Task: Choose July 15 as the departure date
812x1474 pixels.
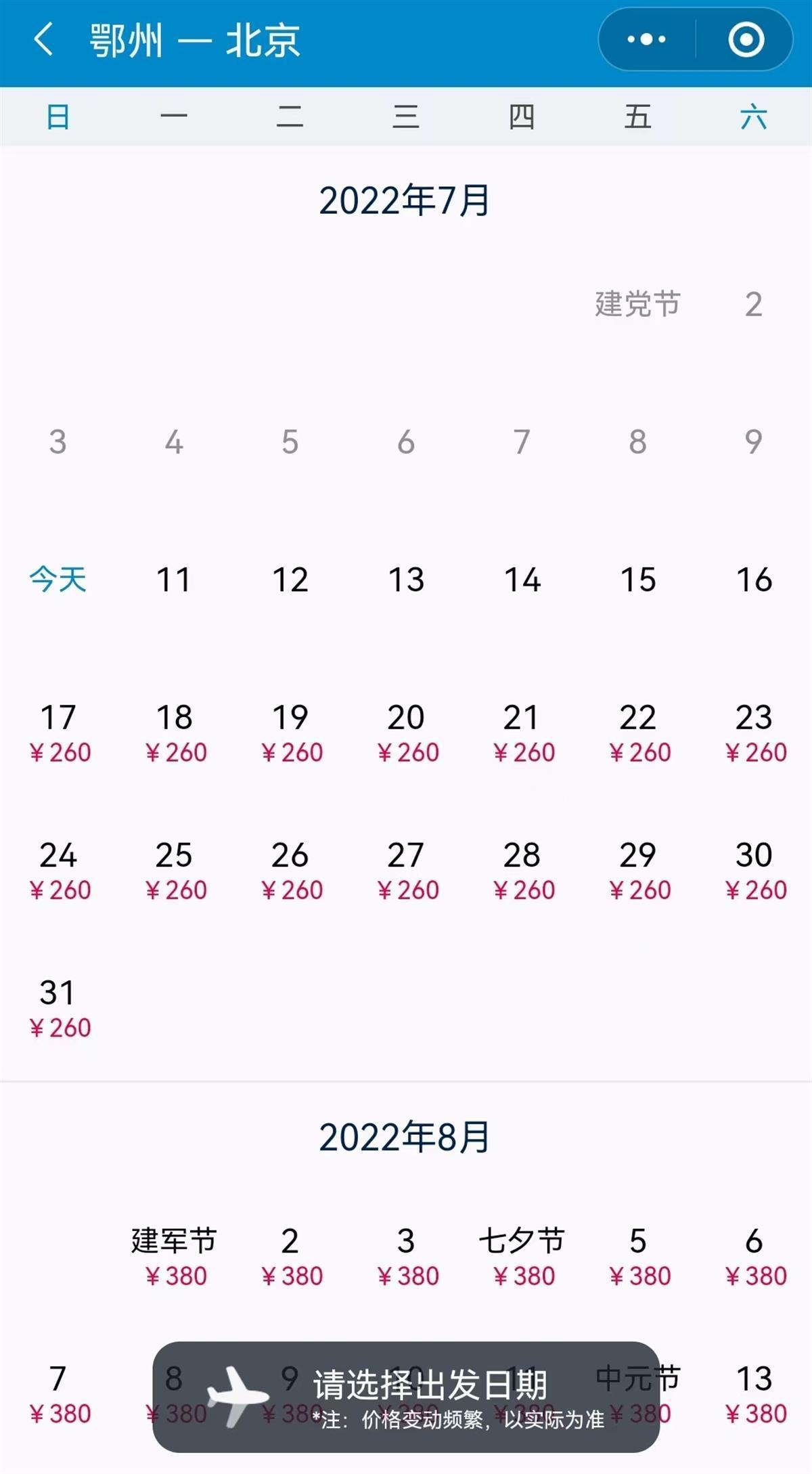Action: pyautogui.click(x=637, y=580)
